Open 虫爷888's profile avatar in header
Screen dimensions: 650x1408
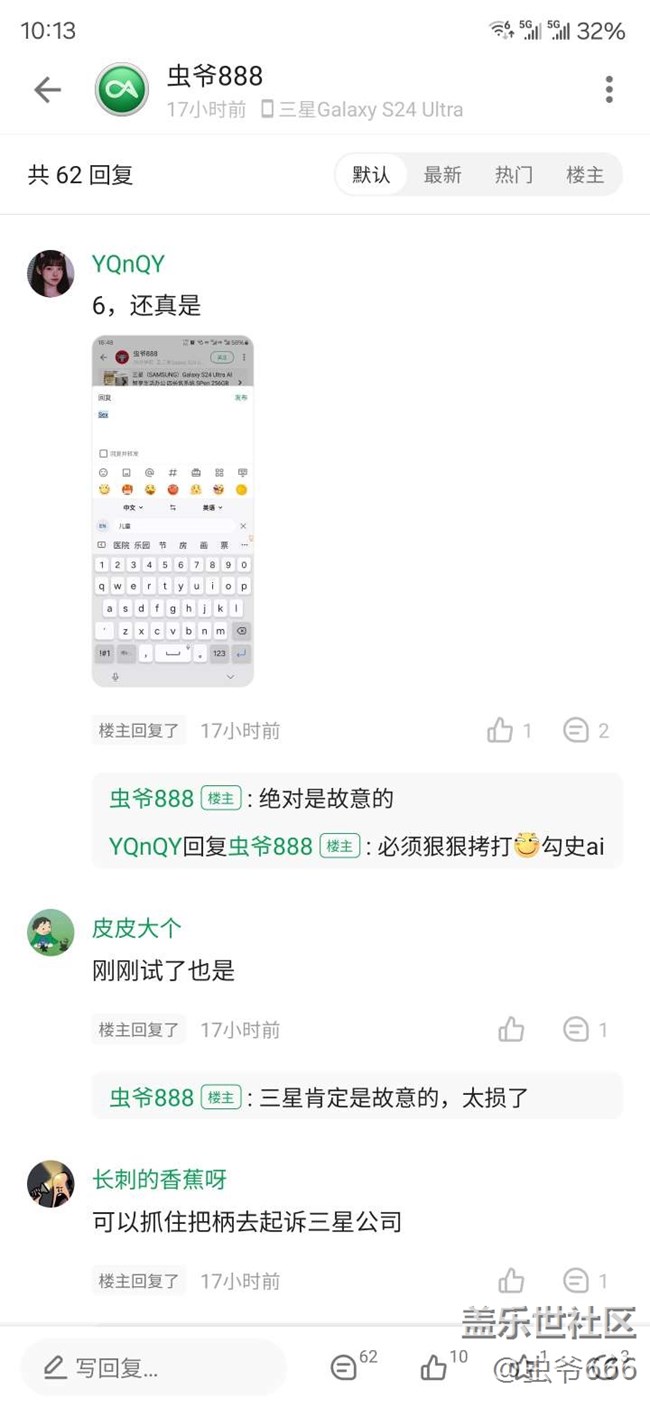pyautogui.click(x=122, y=90)
